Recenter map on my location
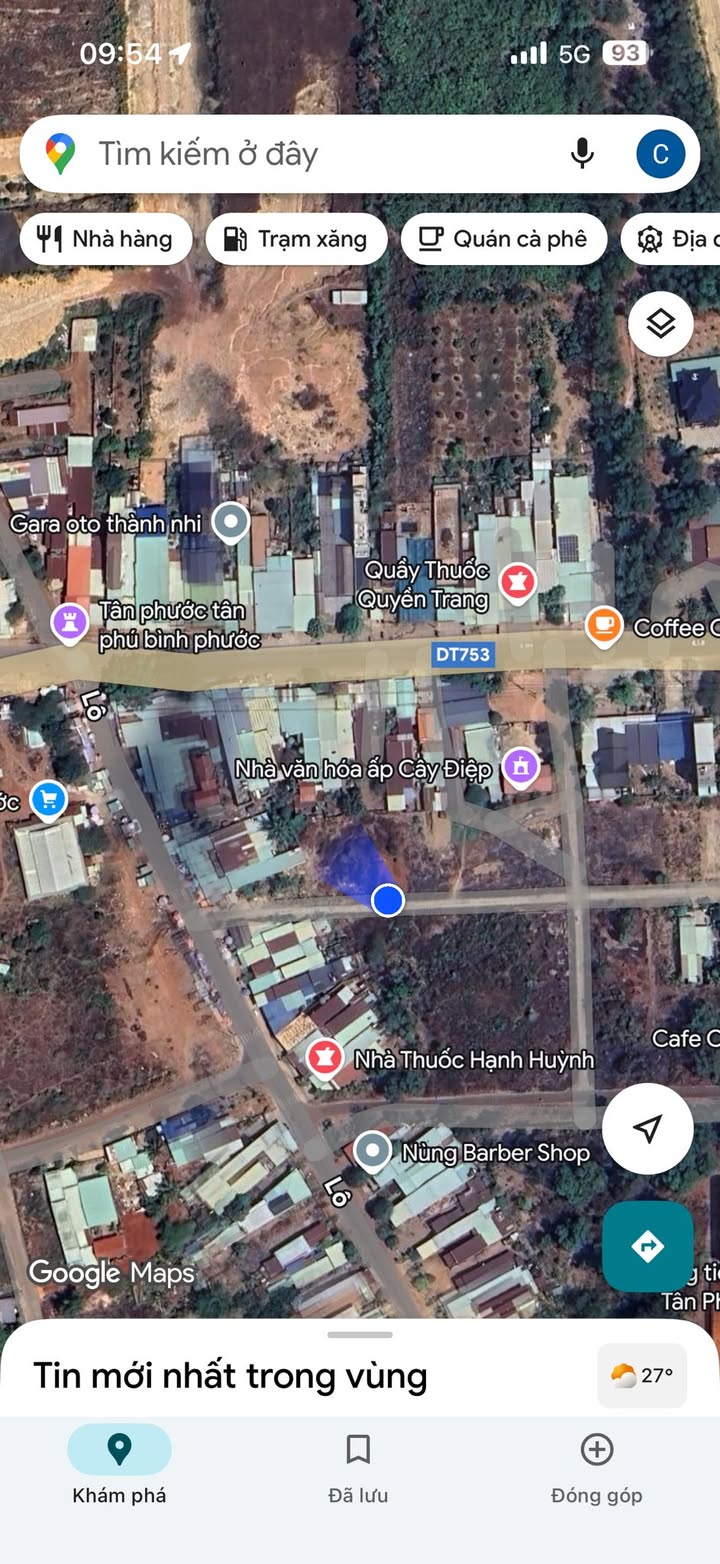 (x=647, y=1128)
